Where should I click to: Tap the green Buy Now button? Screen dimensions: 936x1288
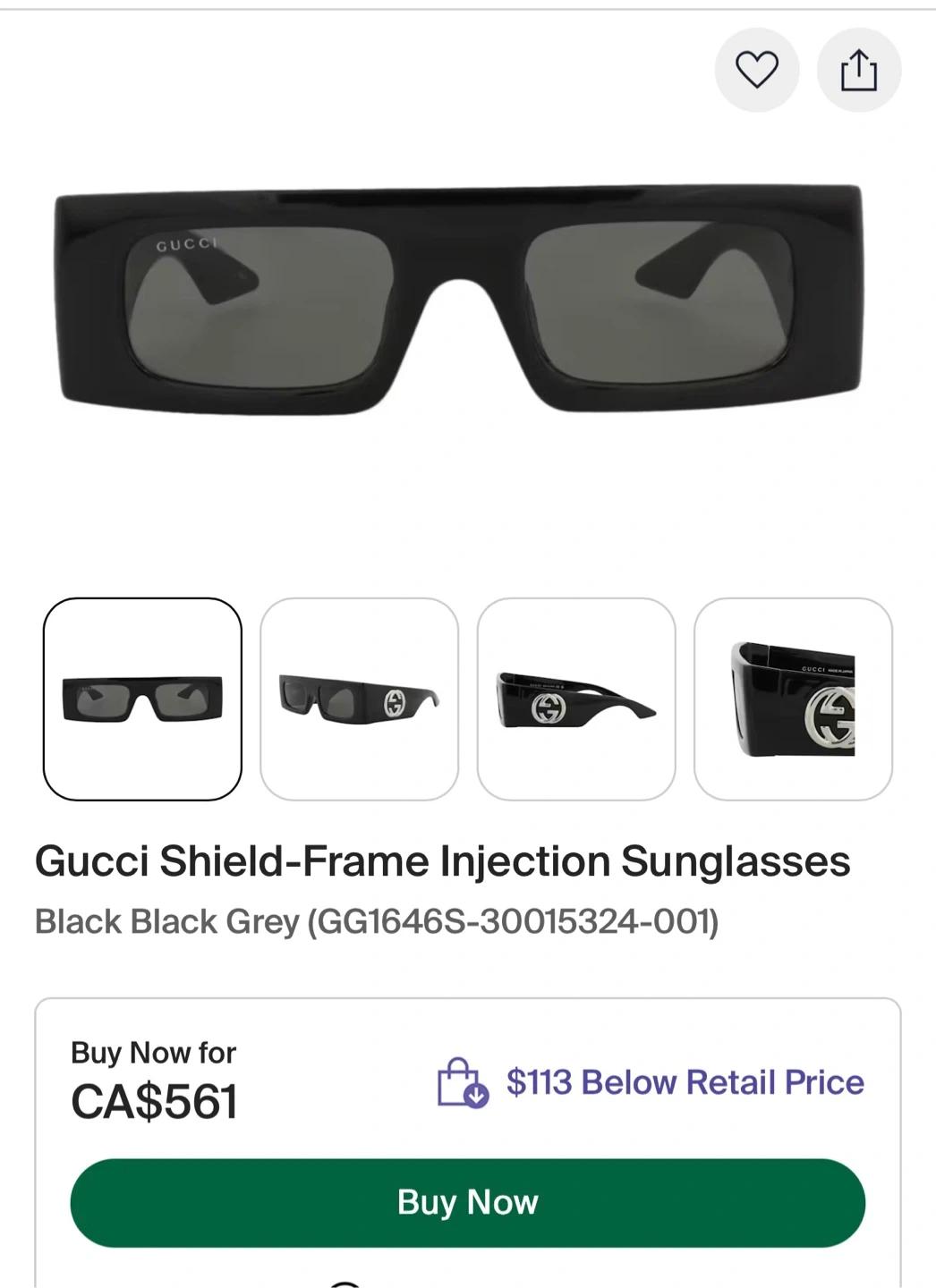467,1202
